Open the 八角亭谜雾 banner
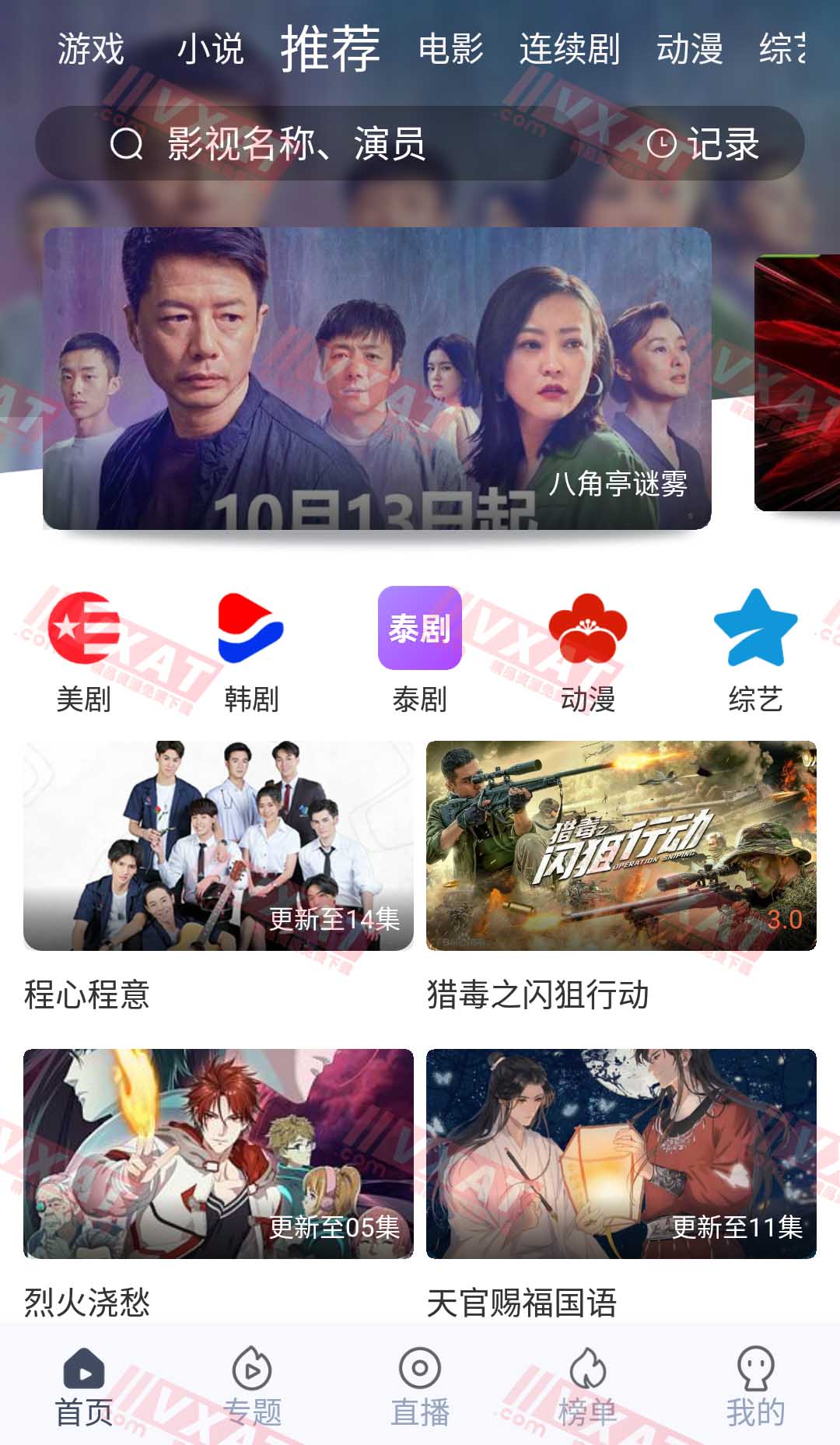The width and height of the screenshot is (840, 1445). (x=377, y=378)
